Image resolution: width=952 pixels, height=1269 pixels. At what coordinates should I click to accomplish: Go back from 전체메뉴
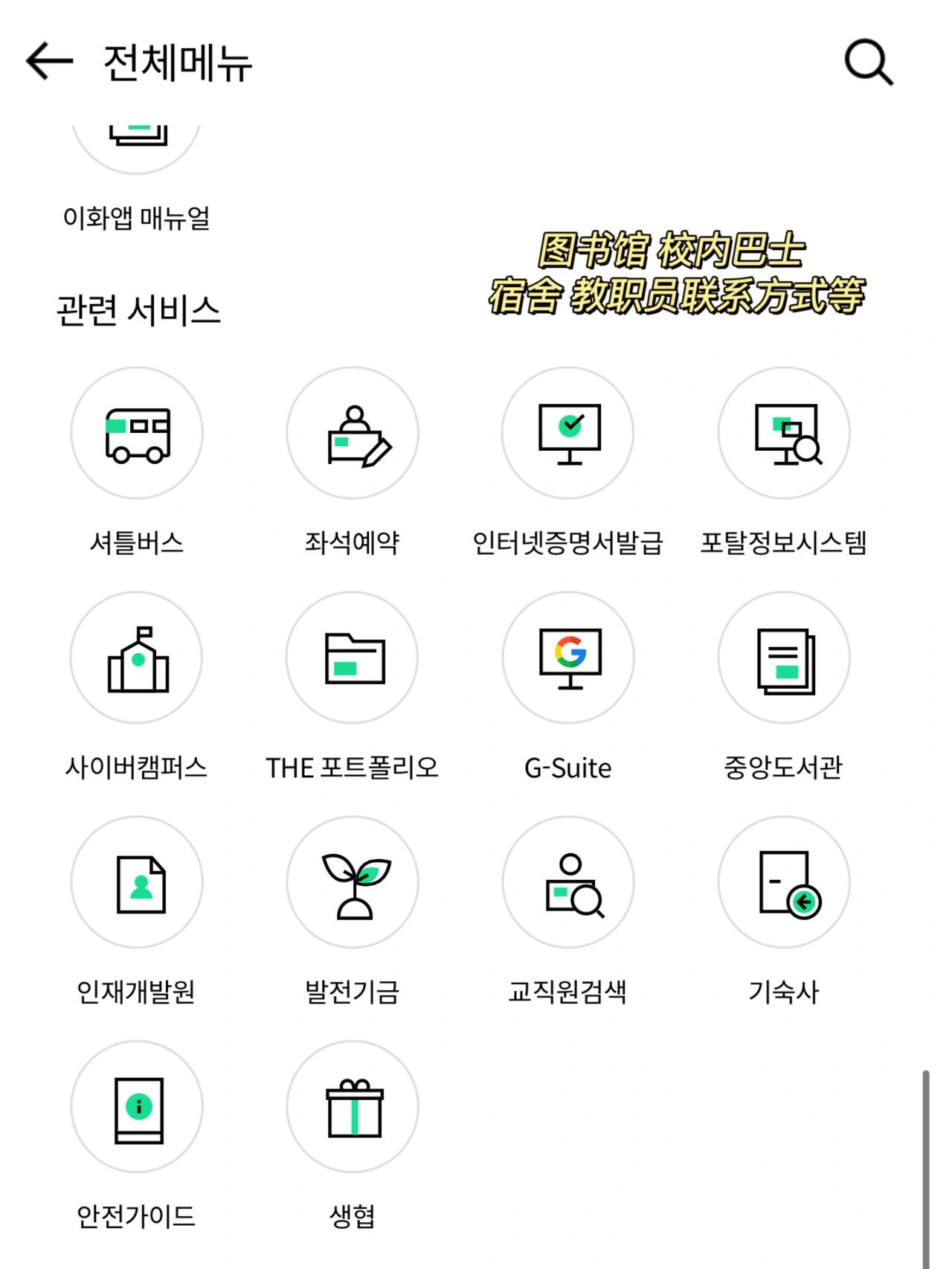[49, 61]
